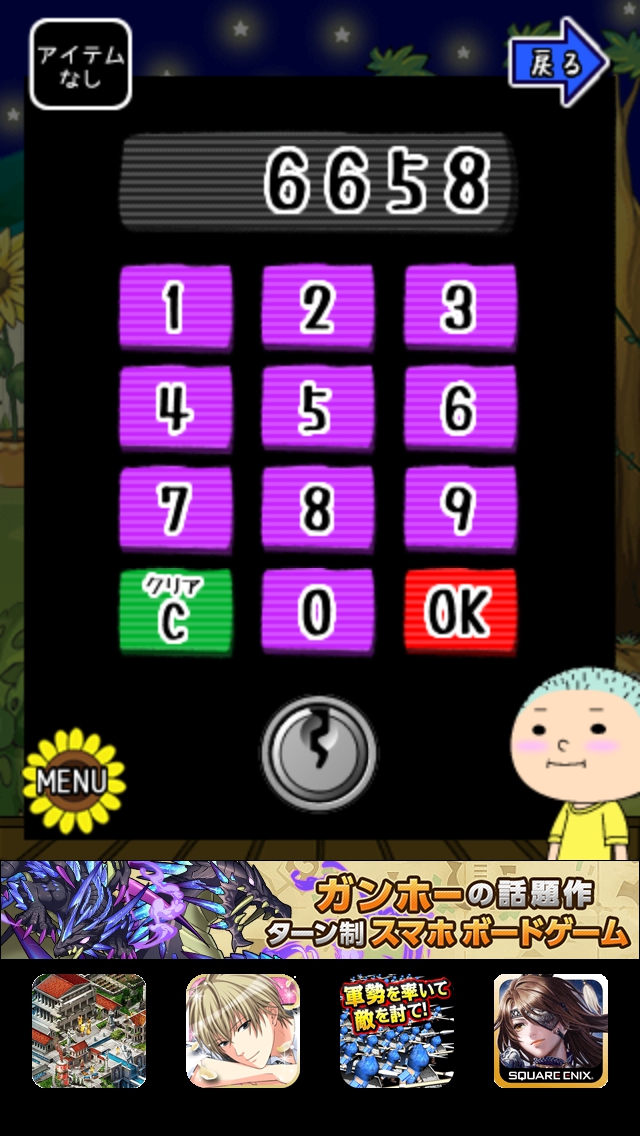Clear the code with the green C key
The image size is (640, 1136).
(x=176, y=612)
